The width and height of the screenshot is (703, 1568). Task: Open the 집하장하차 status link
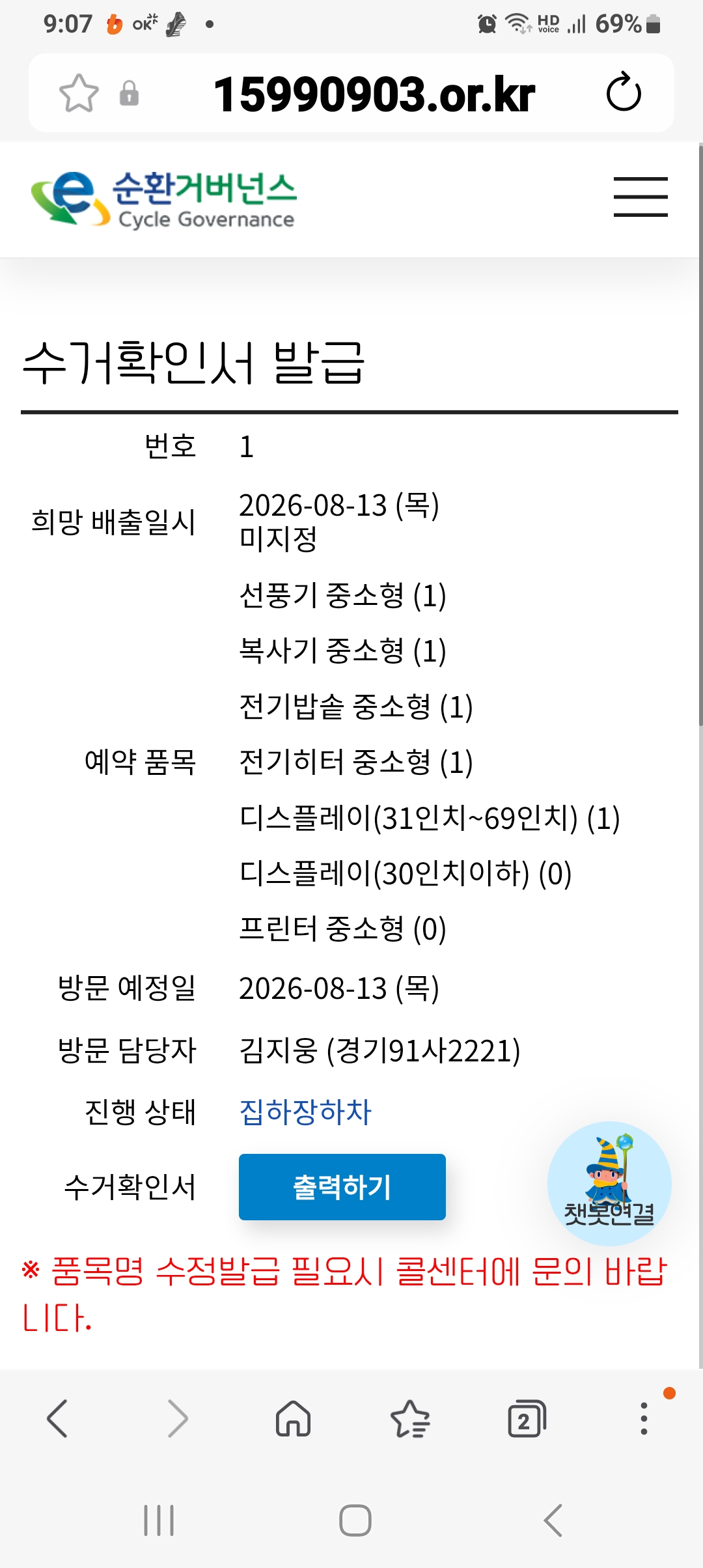point(305,1112)
